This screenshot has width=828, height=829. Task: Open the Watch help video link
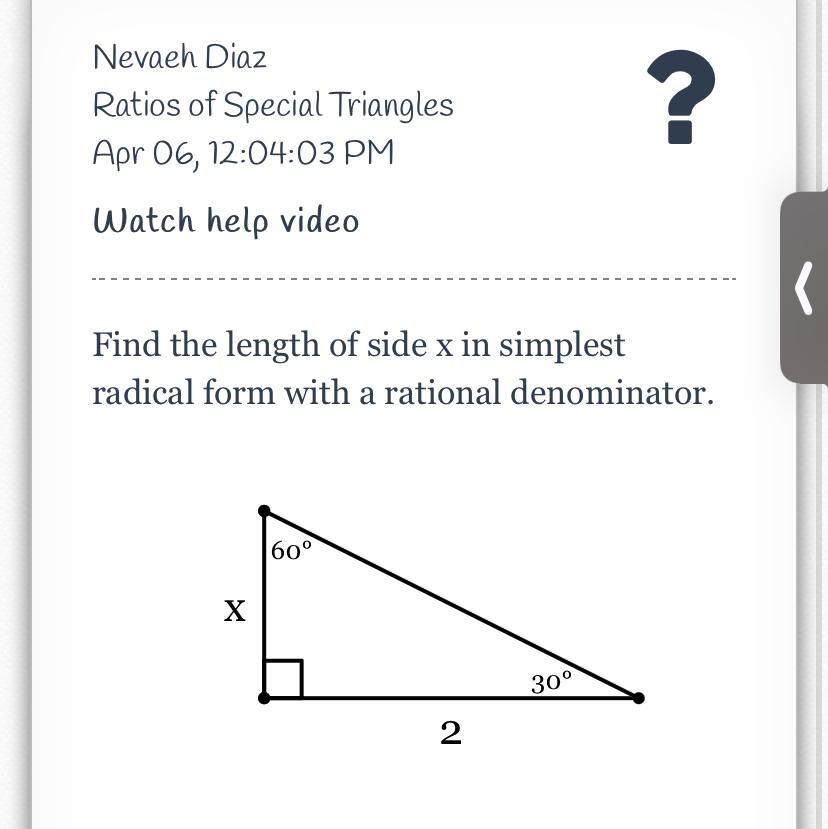(226, 221)
